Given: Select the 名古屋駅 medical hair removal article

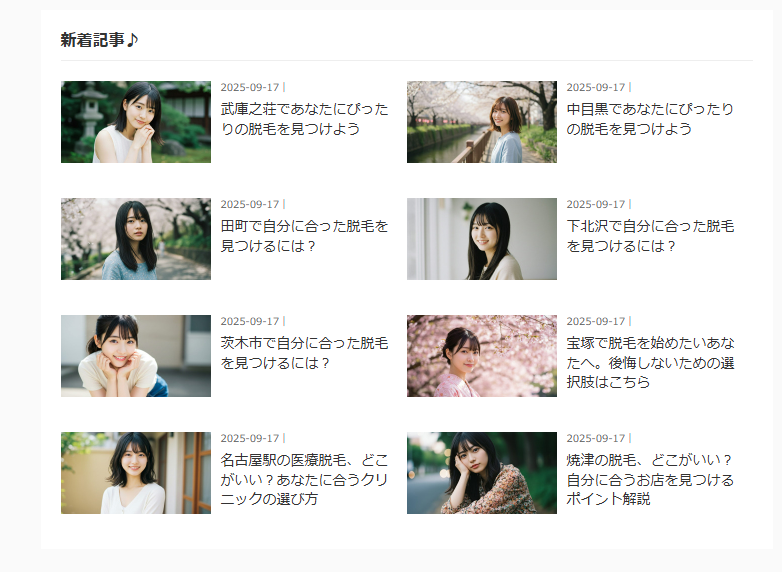Looking at the screenshot, I should pyautogui.click(x=304, y=479).
